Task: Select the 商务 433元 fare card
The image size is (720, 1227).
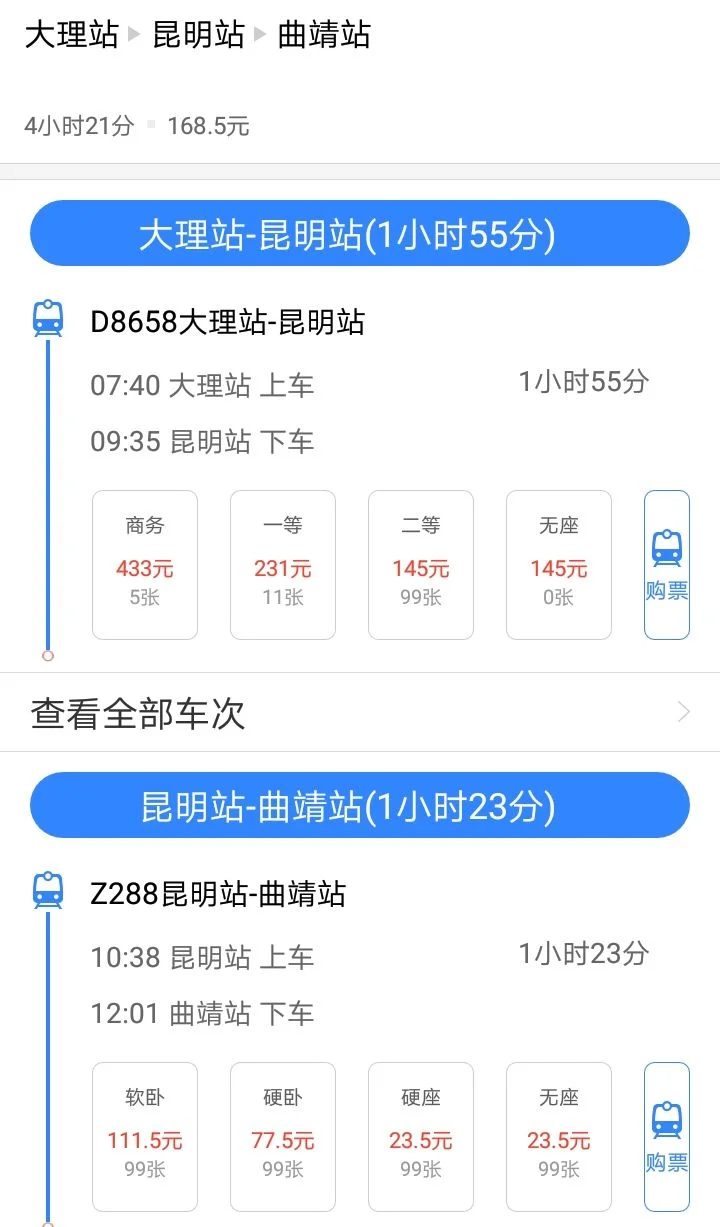Action: click(x=144, y=564)
